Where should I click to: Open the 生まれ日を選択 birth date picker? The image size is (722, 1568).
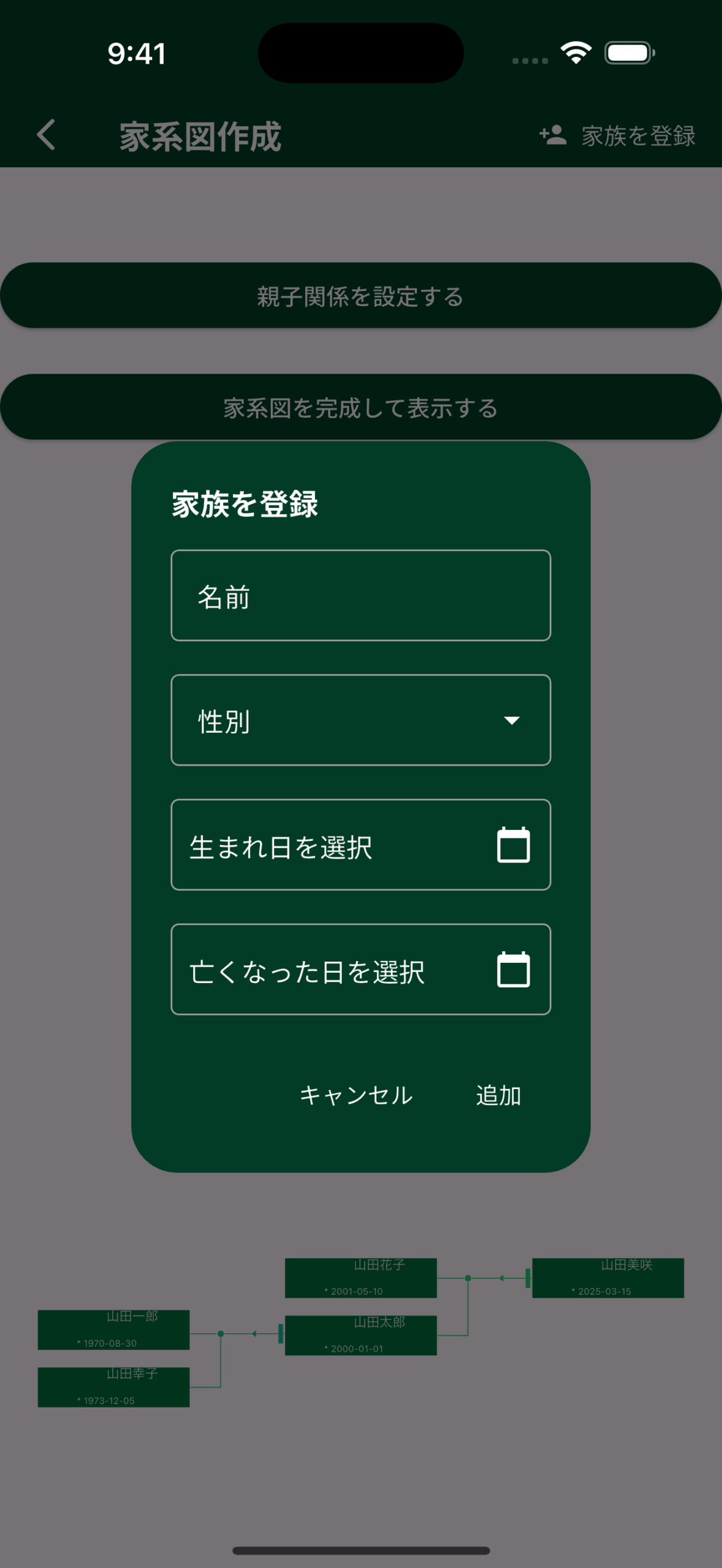tap(360, 845)
